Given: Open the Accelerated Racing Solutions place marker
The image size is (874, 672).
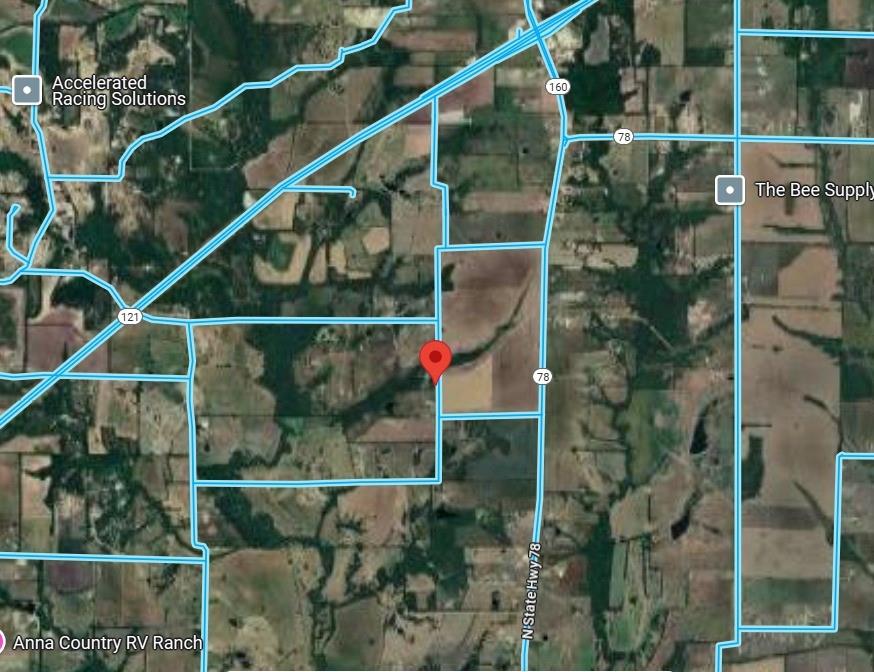Looking at the screenshot, I should point(28,91).
